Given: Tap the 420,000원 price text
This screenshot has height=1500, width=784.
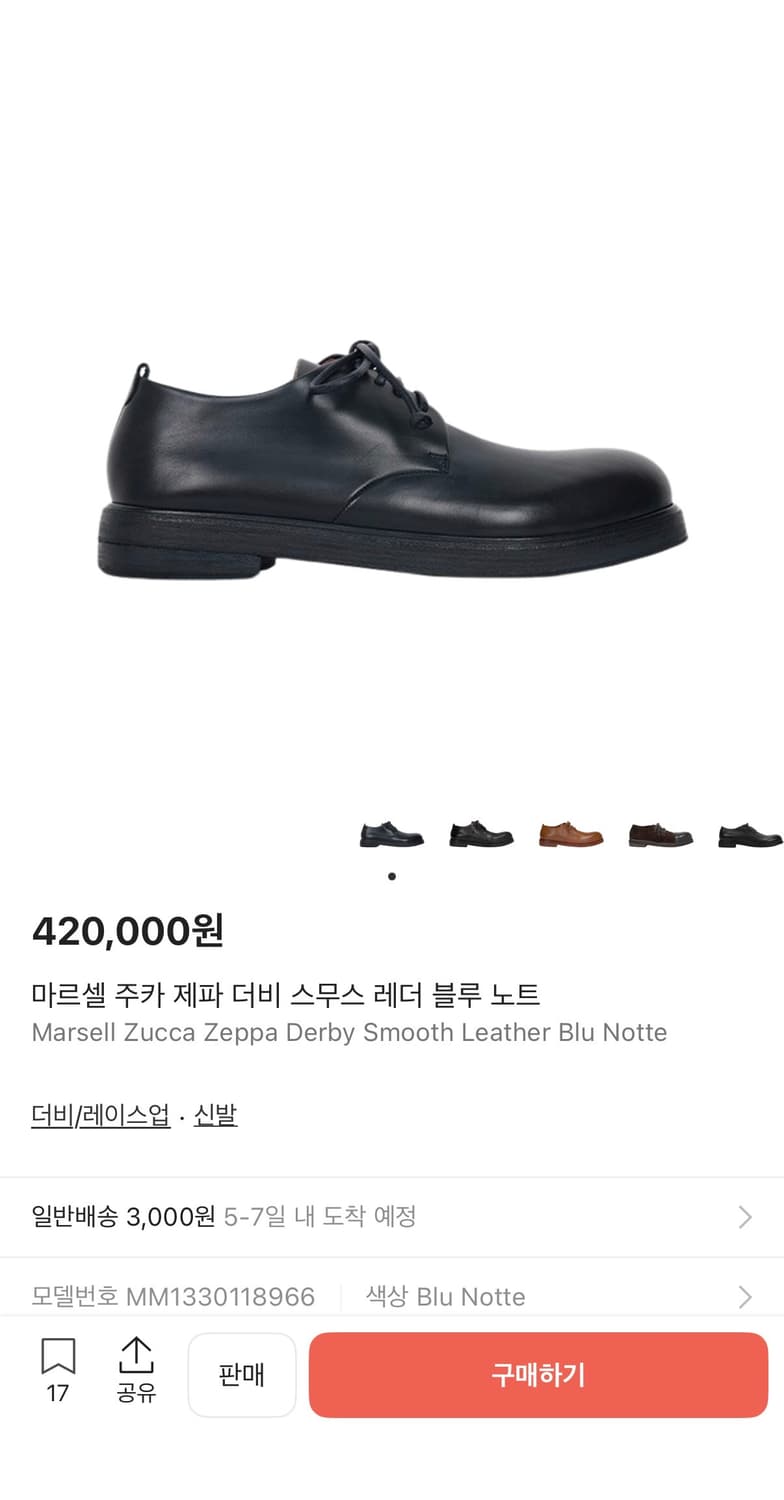Looking at the screenshot, I should tap(128, 929).
